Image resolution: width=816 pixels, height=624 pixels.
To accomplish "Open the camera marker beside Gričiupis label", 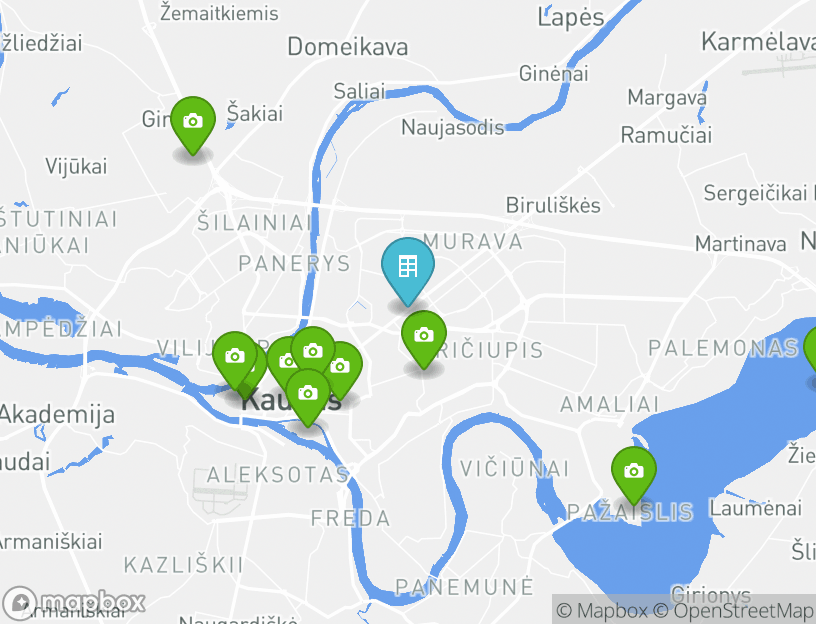I will [x=424, y=335].
